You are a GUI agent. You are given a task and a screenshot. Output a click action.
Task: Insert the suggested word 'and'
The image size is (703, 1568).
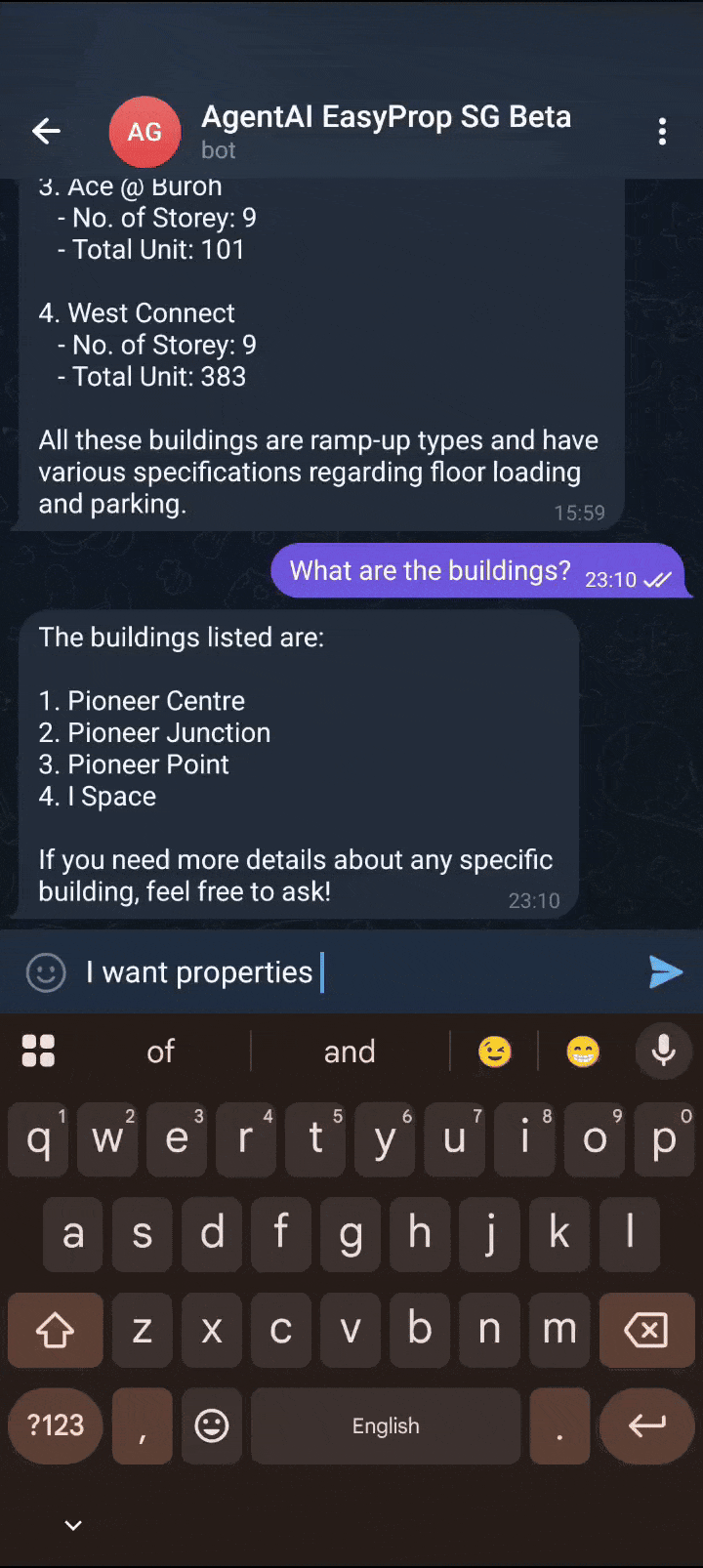349,1051
